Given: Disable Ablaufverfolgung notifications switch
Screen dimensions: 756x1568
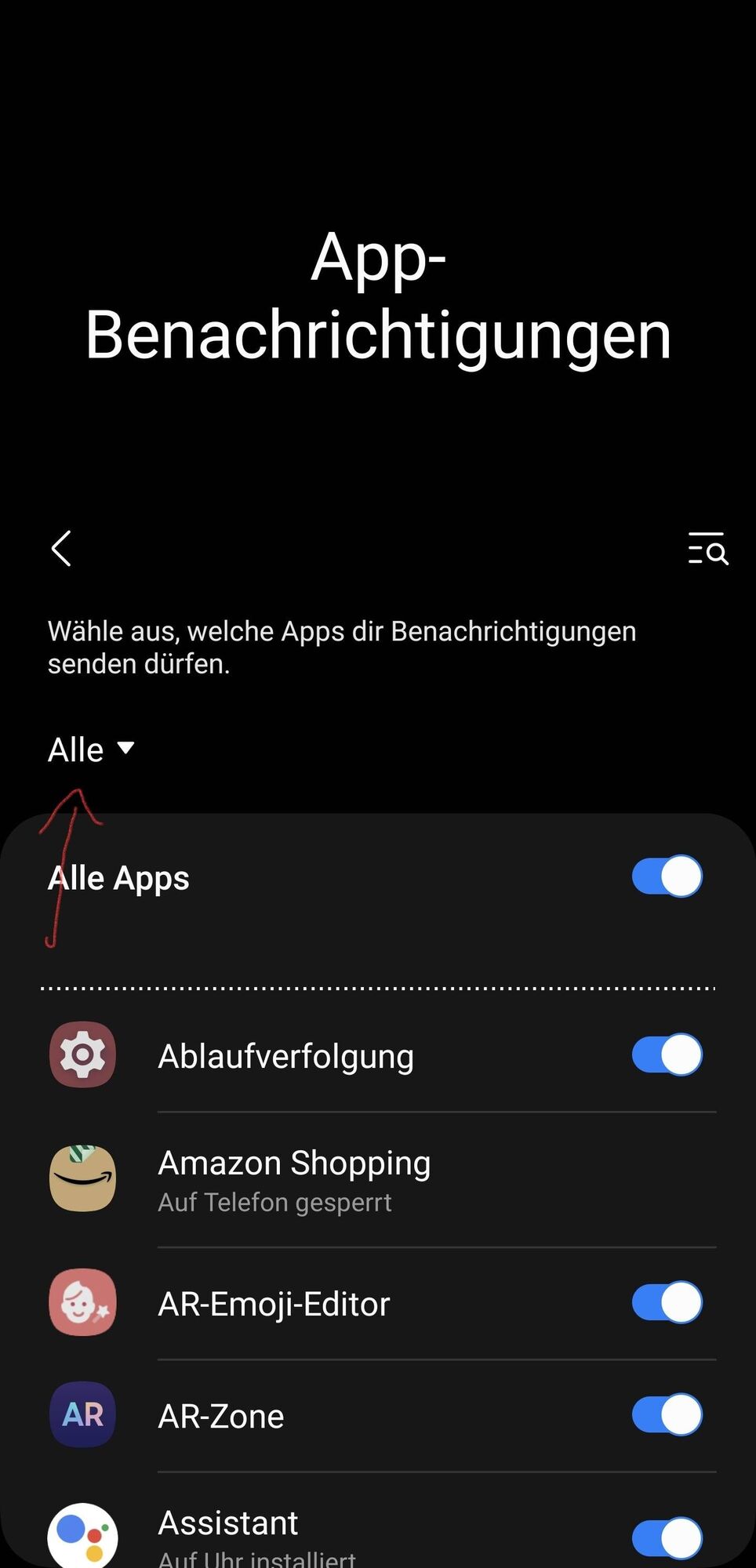Looking at the screenshot, I should 667,1054.
